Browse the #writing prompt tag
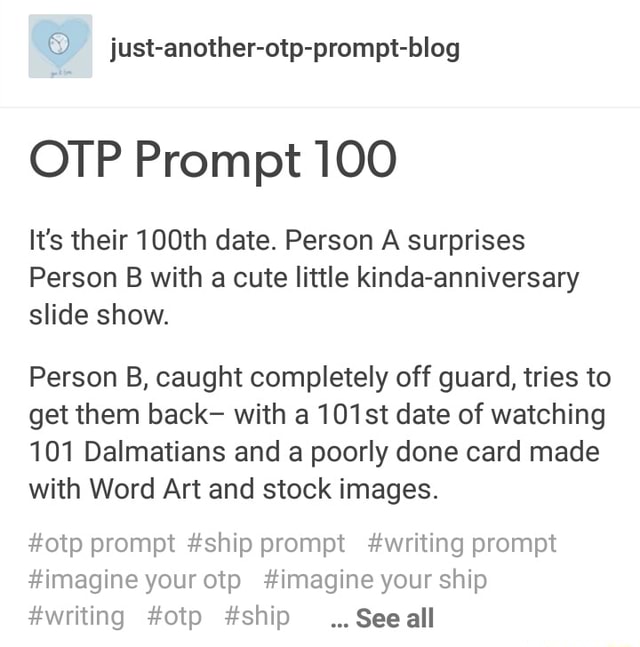This screenshot has height=647, width=640. point(462,544)
